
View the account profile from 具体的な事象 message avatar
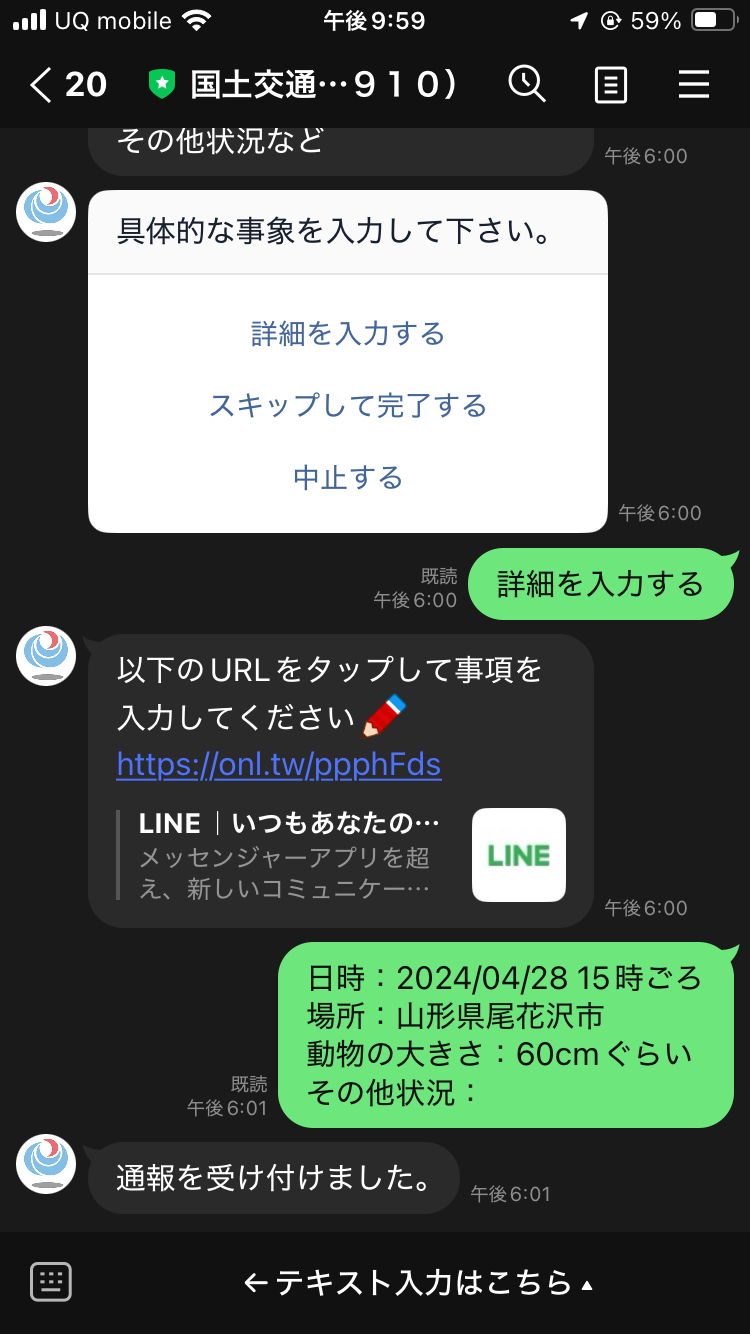pyautogui.click(x=47, y=213)
